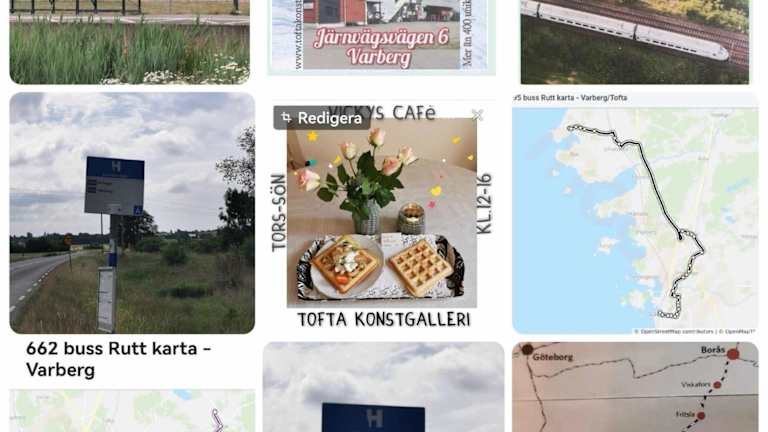View the Varberg/Tofta bus route map
This screenshot has width=768, height=432.
coord(635,215)
